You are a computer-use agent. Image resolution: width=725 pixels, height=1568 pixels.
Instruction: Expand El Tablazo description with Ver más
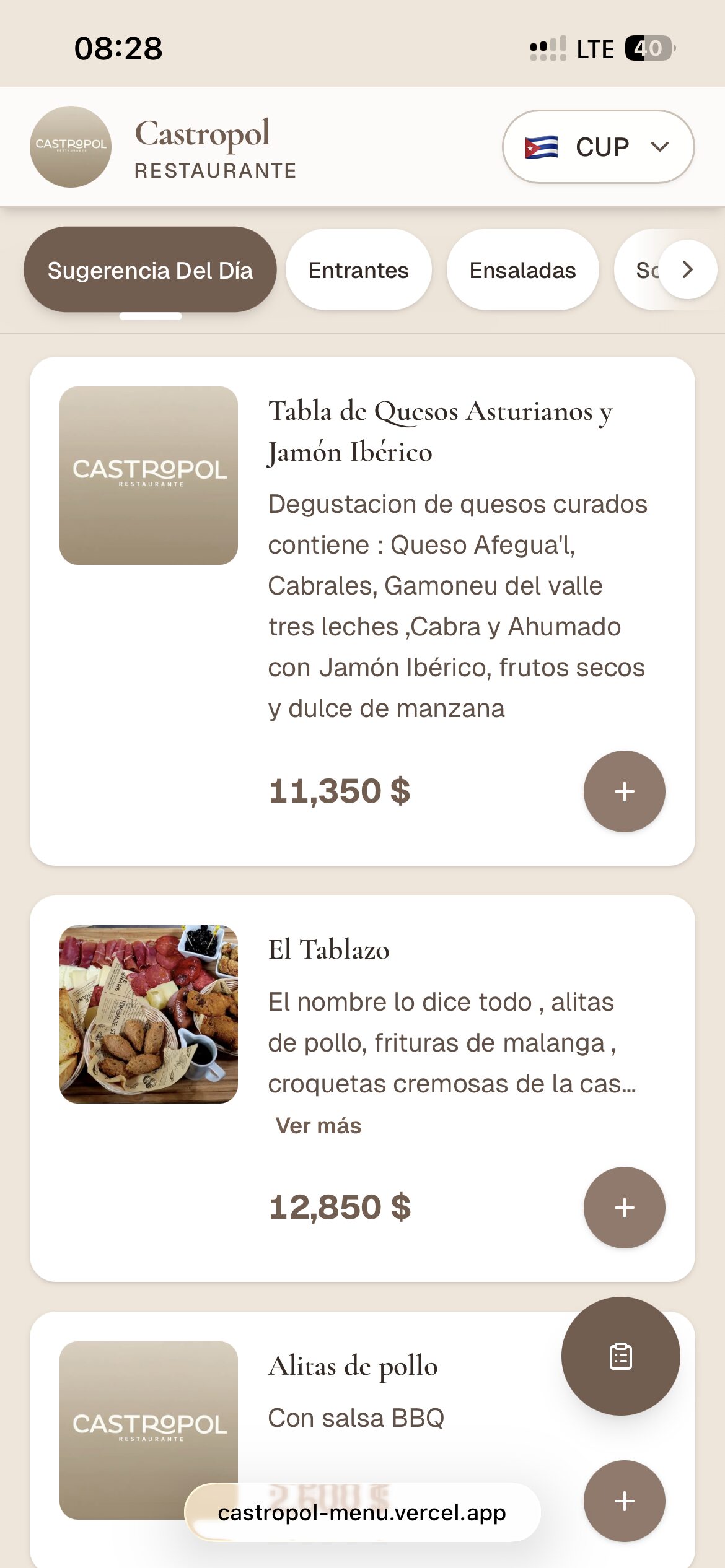[318, 1125]
